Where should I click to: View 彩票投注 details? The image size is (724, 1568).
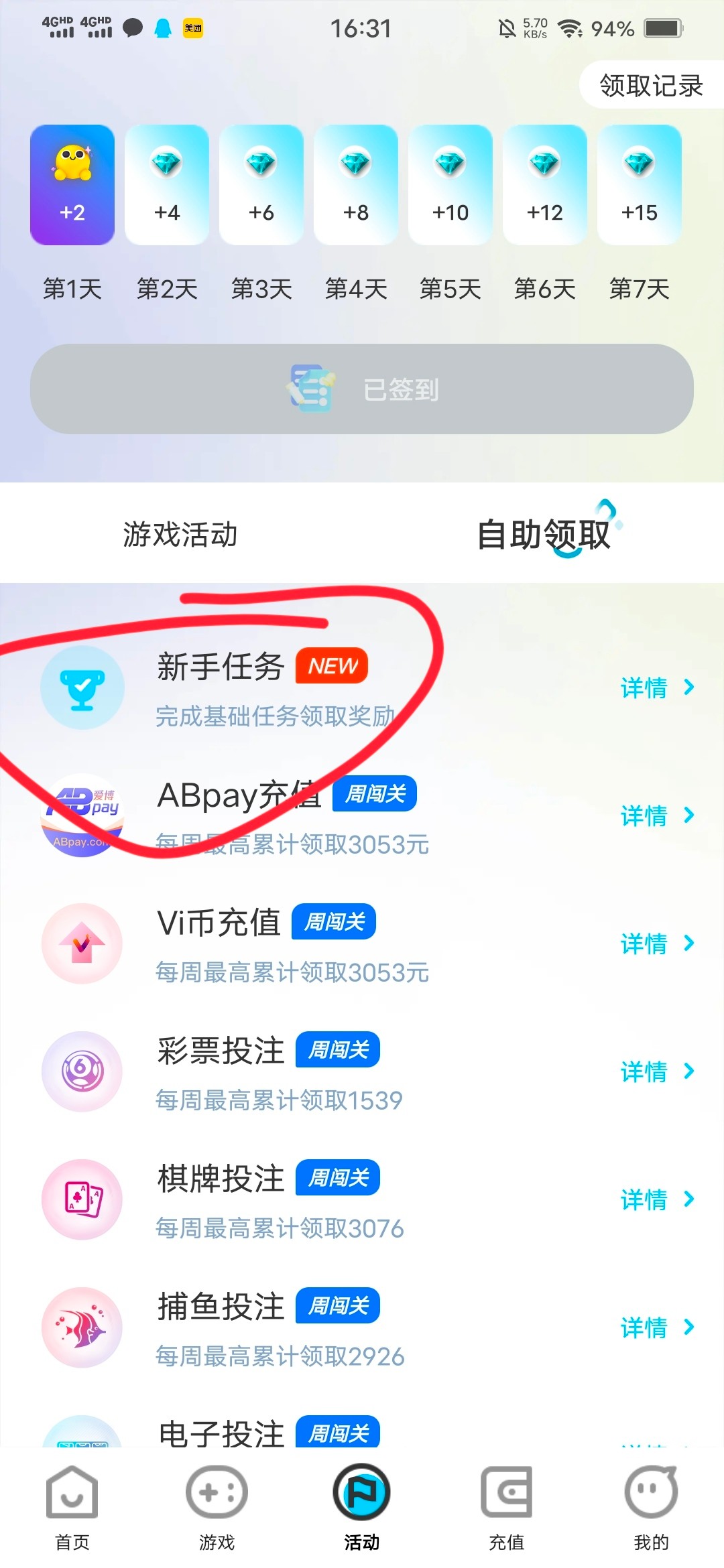click(657, 1071)
